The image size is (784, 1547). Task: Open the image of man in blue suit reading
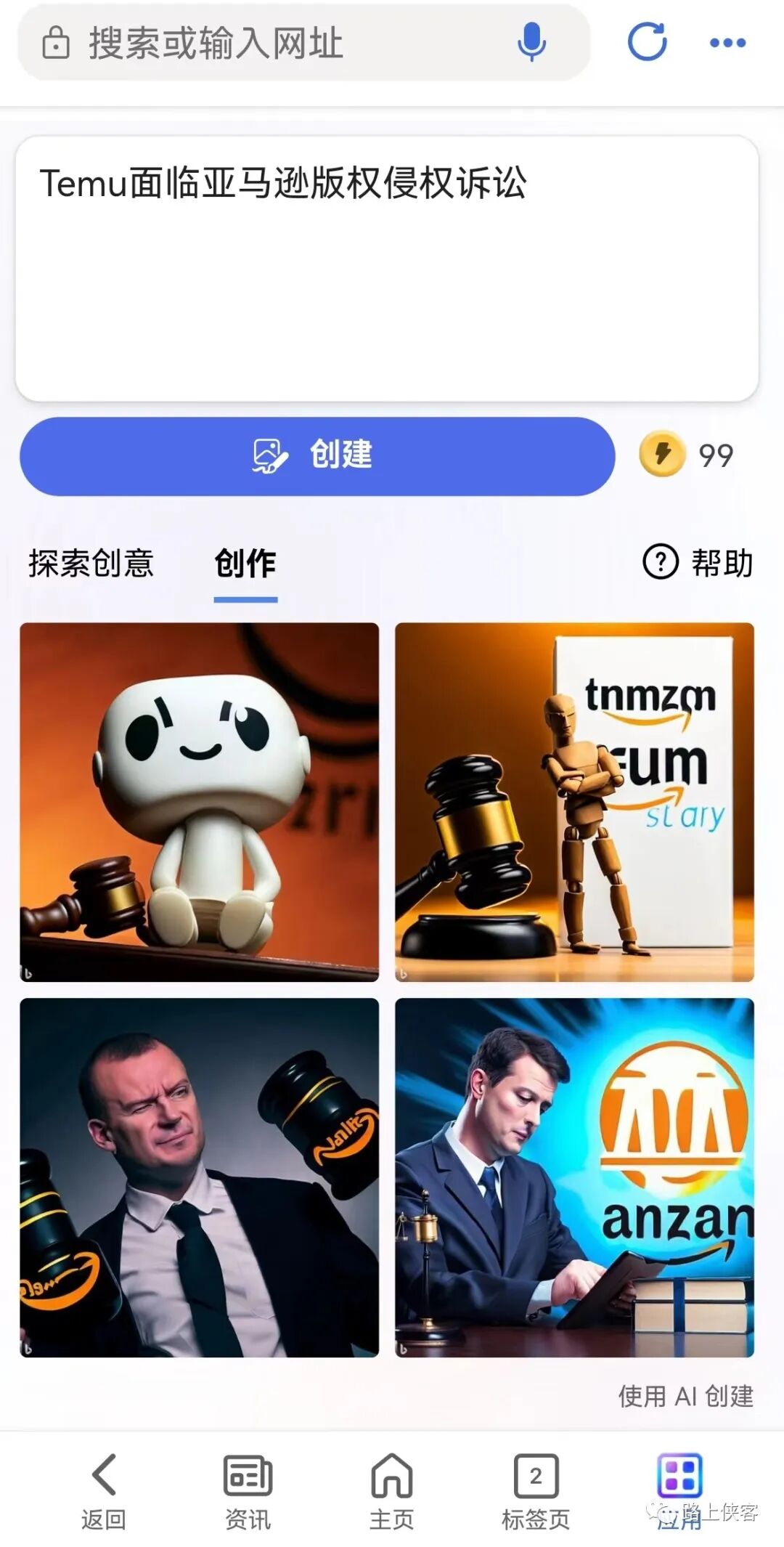(x=574, y=1177)
